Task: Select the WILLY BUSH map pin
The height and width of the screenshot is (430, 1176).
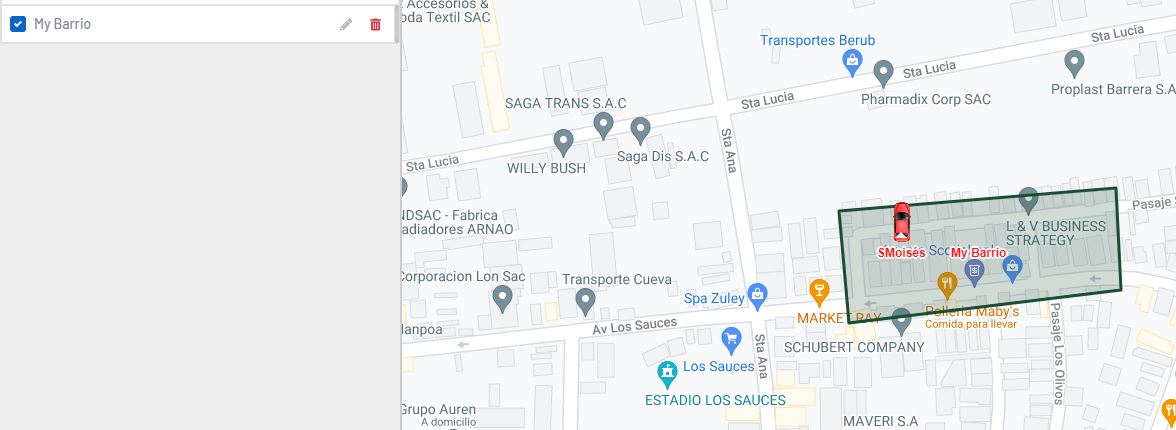Action: (x=564, y=142)
